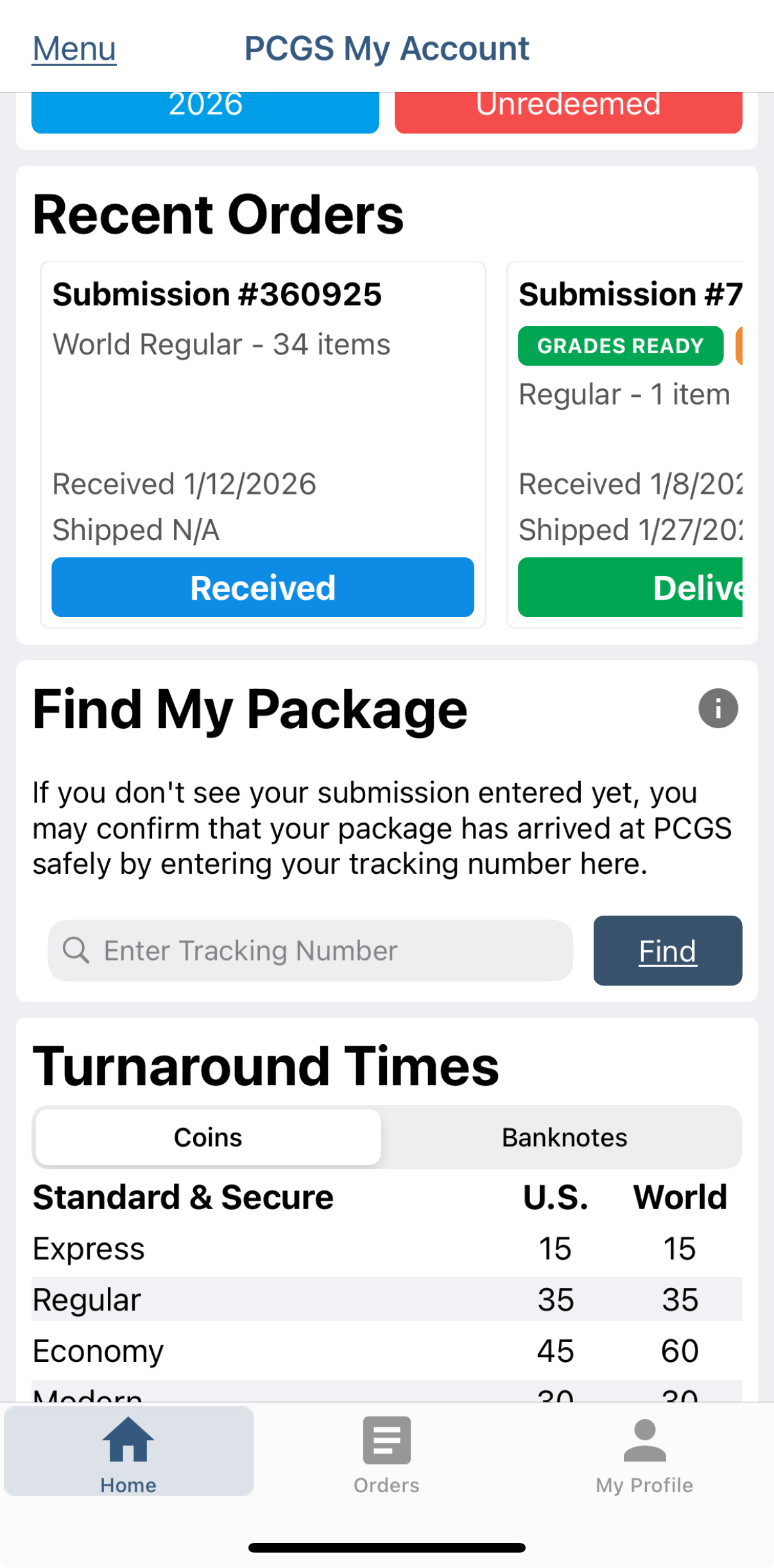
Task: Tap the blue Received status button
Action: point(262,587)
